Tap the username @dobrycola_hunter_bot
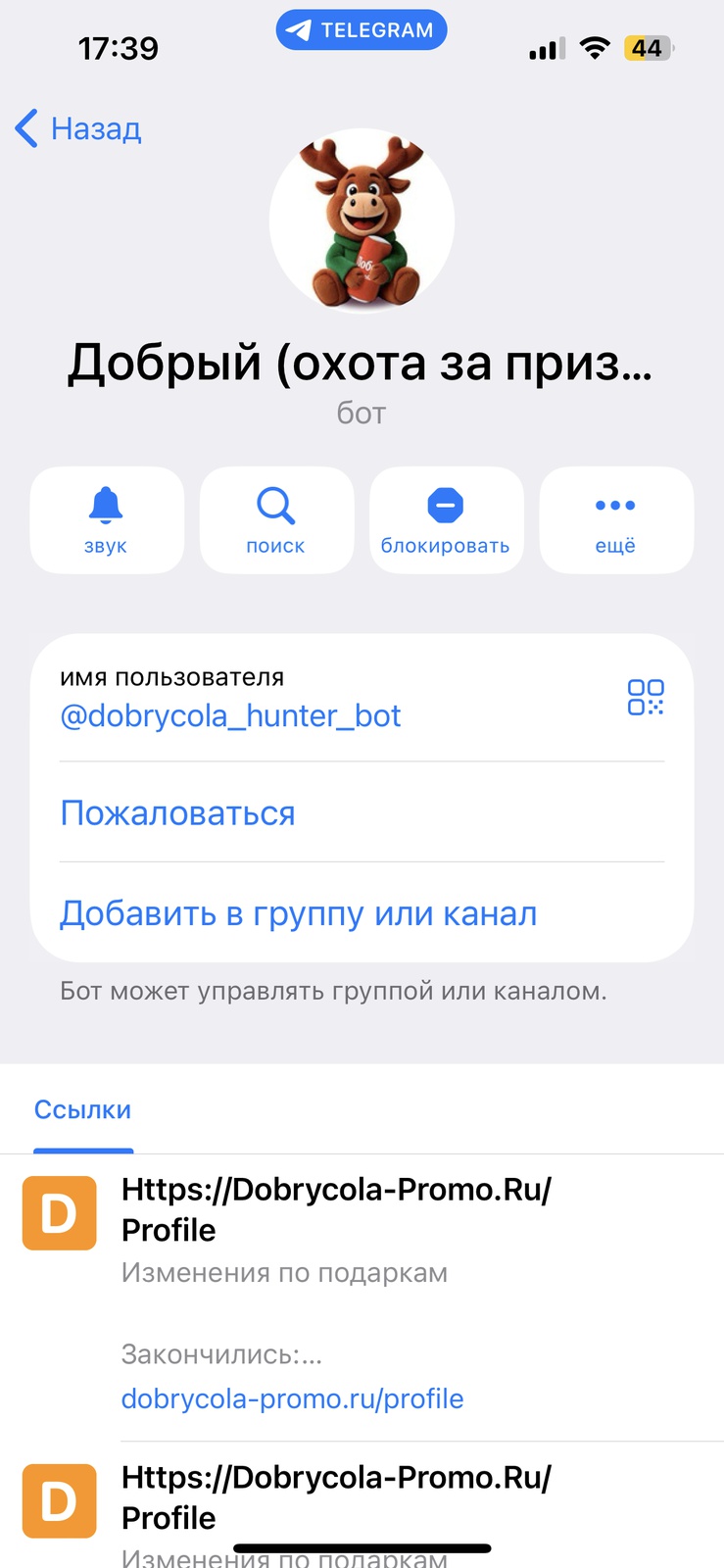724x1568 pixels. pos(230,715)
